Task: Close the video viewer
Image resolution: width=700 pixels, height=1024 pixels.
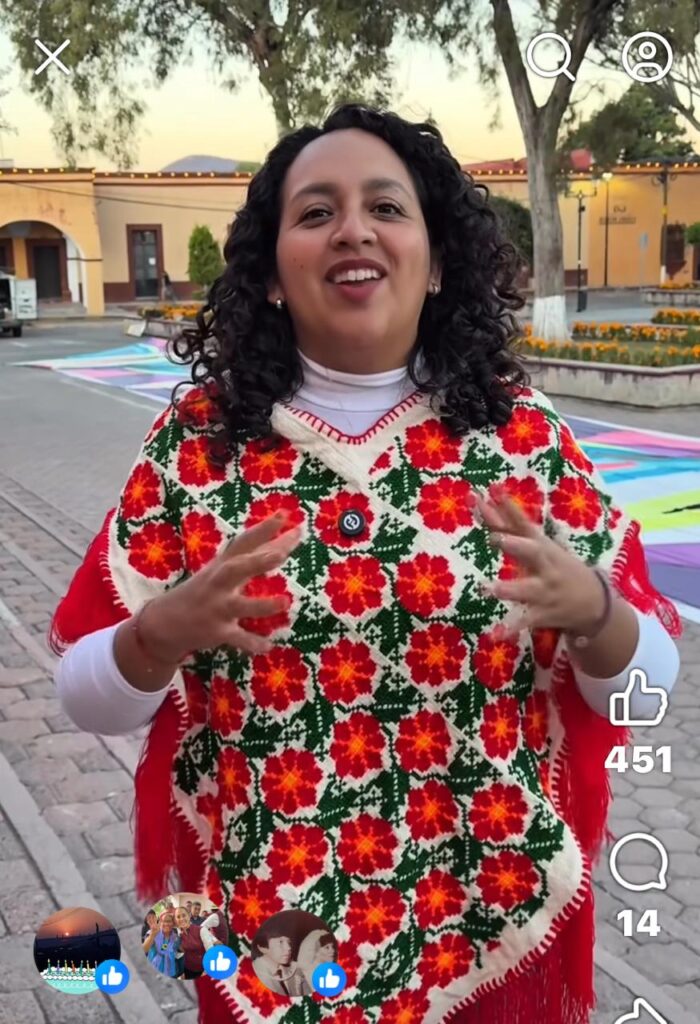Action: tap(52, 57)
